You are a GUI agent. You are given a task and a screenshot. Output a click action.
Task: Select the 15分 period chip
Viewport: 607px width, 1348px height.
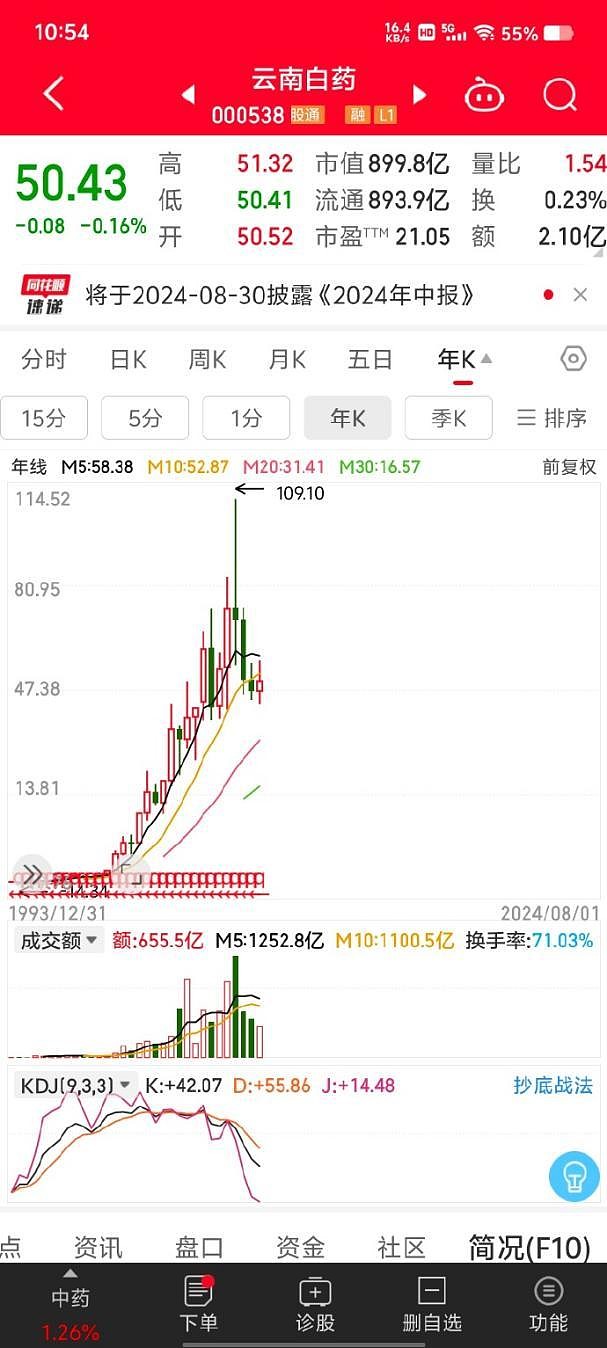44,418
